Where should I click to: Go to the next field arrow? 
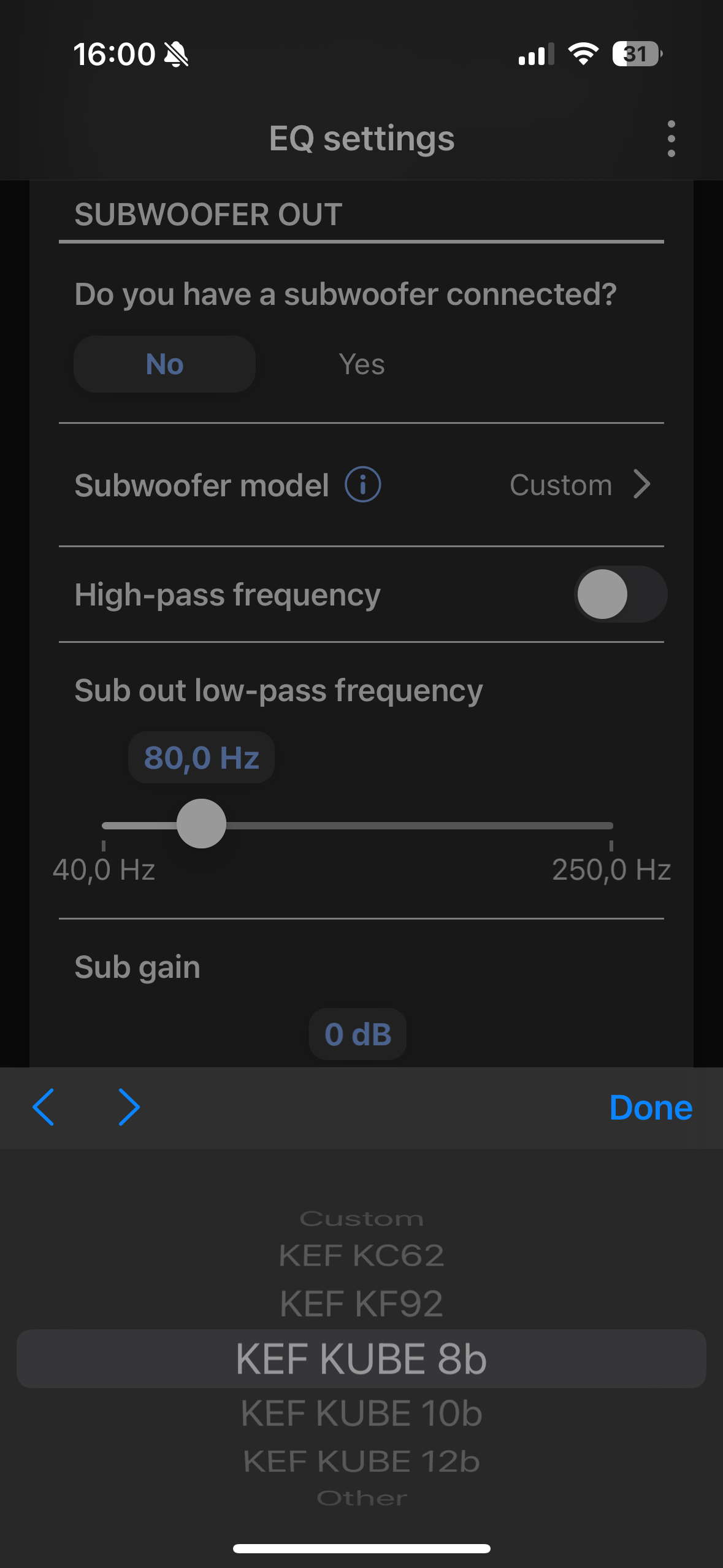[129, 1107]
